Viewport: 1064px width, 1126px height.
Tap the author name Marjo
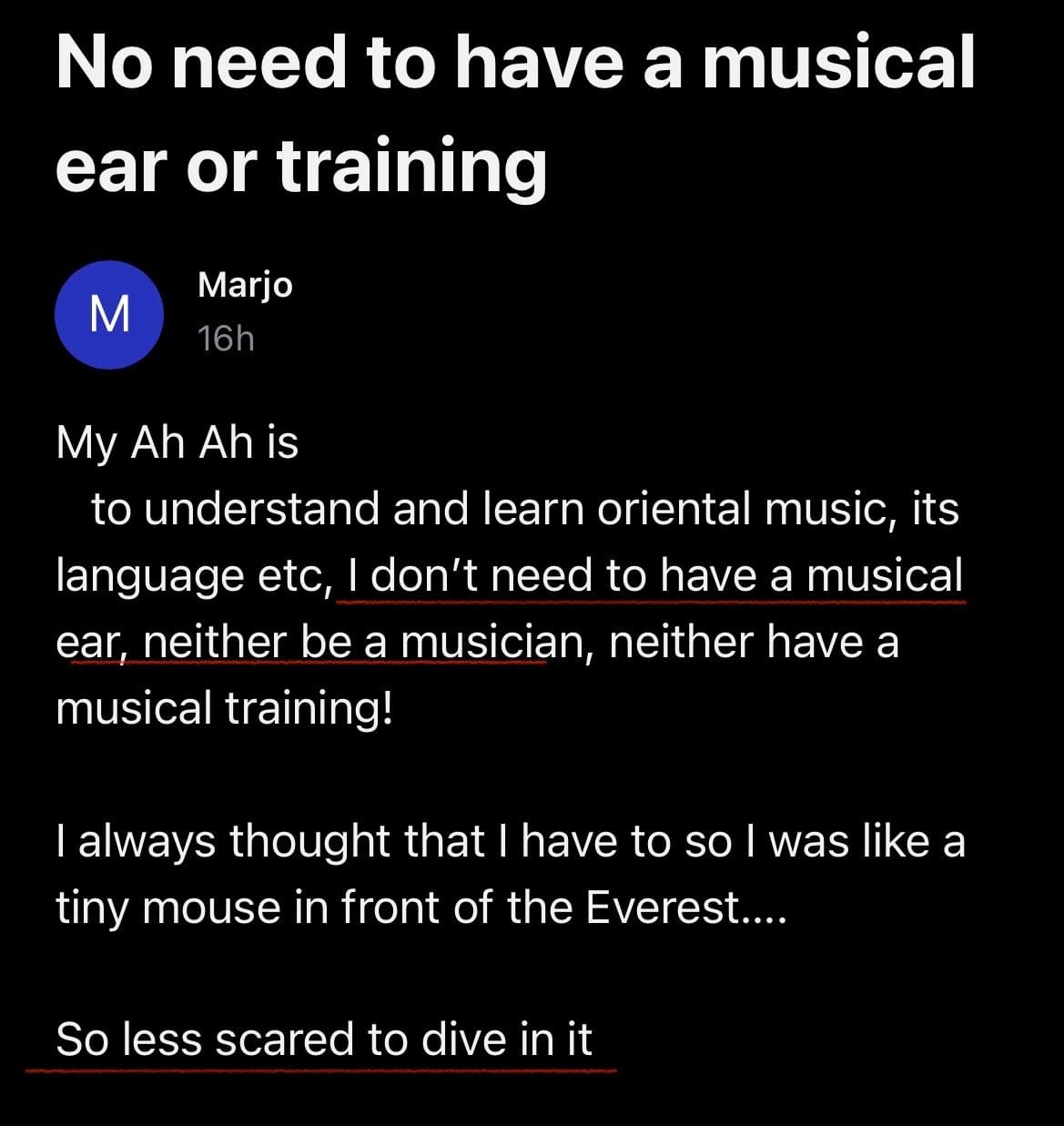245,286
